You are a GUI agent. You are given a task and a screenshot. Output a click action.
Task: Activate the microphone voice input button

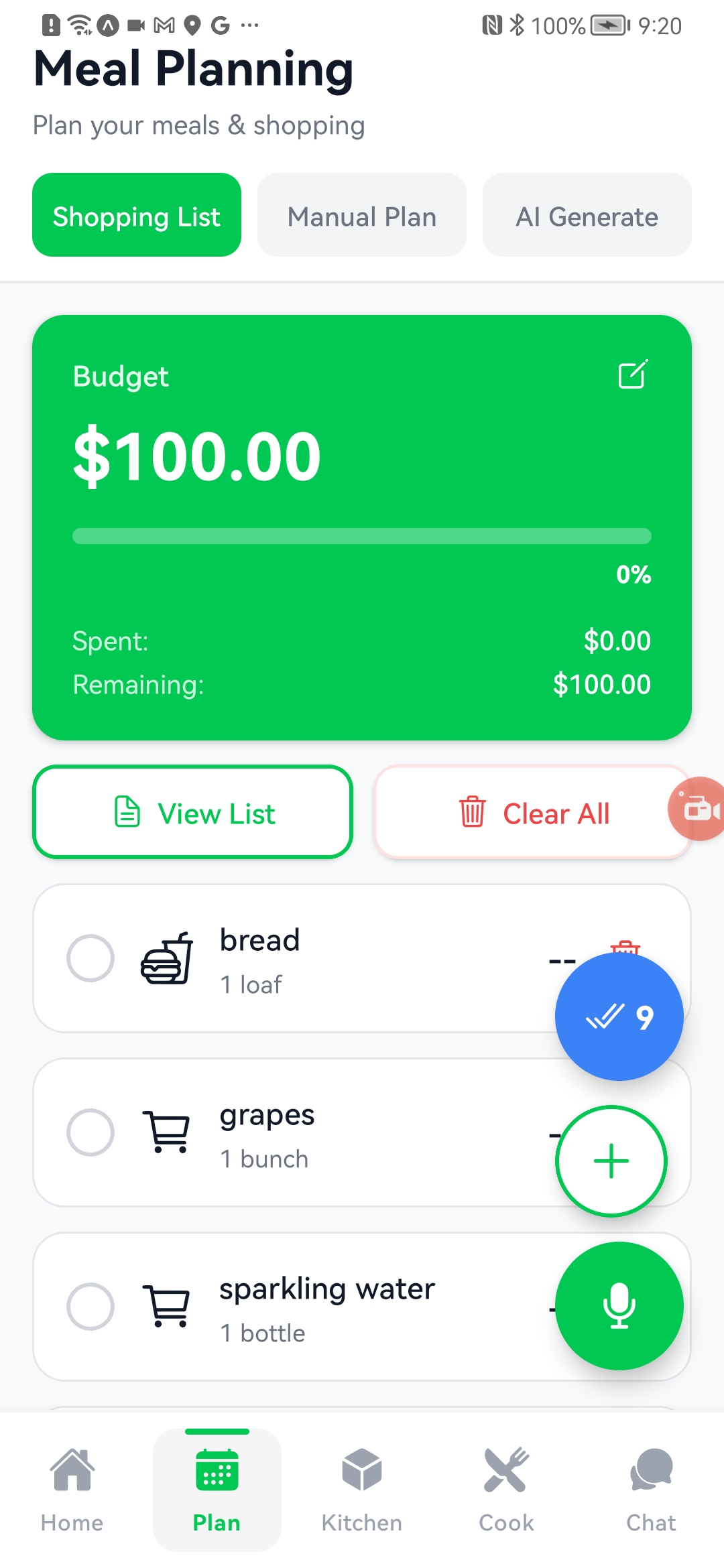[x=619, y=1307]
